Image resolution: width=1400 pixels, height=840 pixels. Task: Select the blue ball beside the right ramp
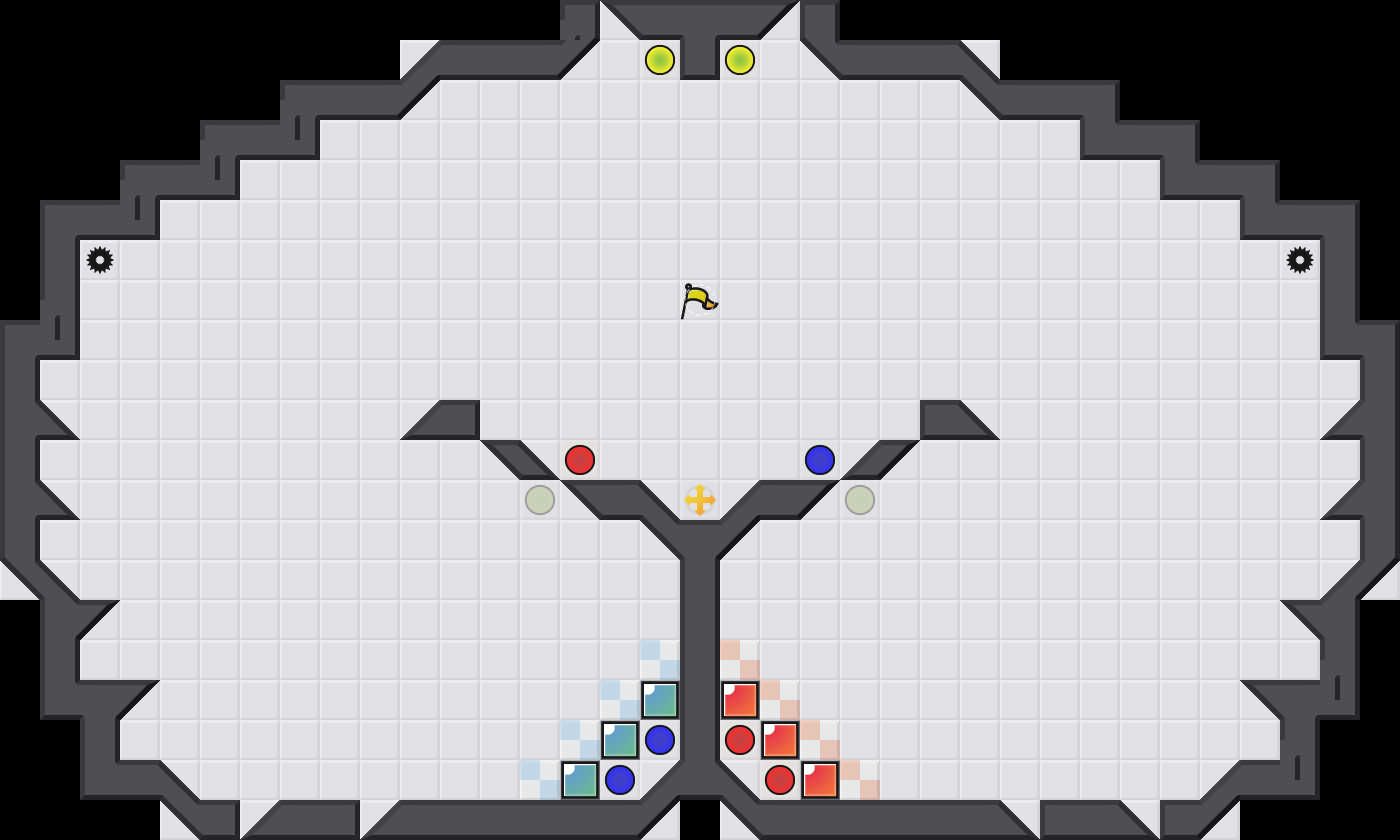820,460
